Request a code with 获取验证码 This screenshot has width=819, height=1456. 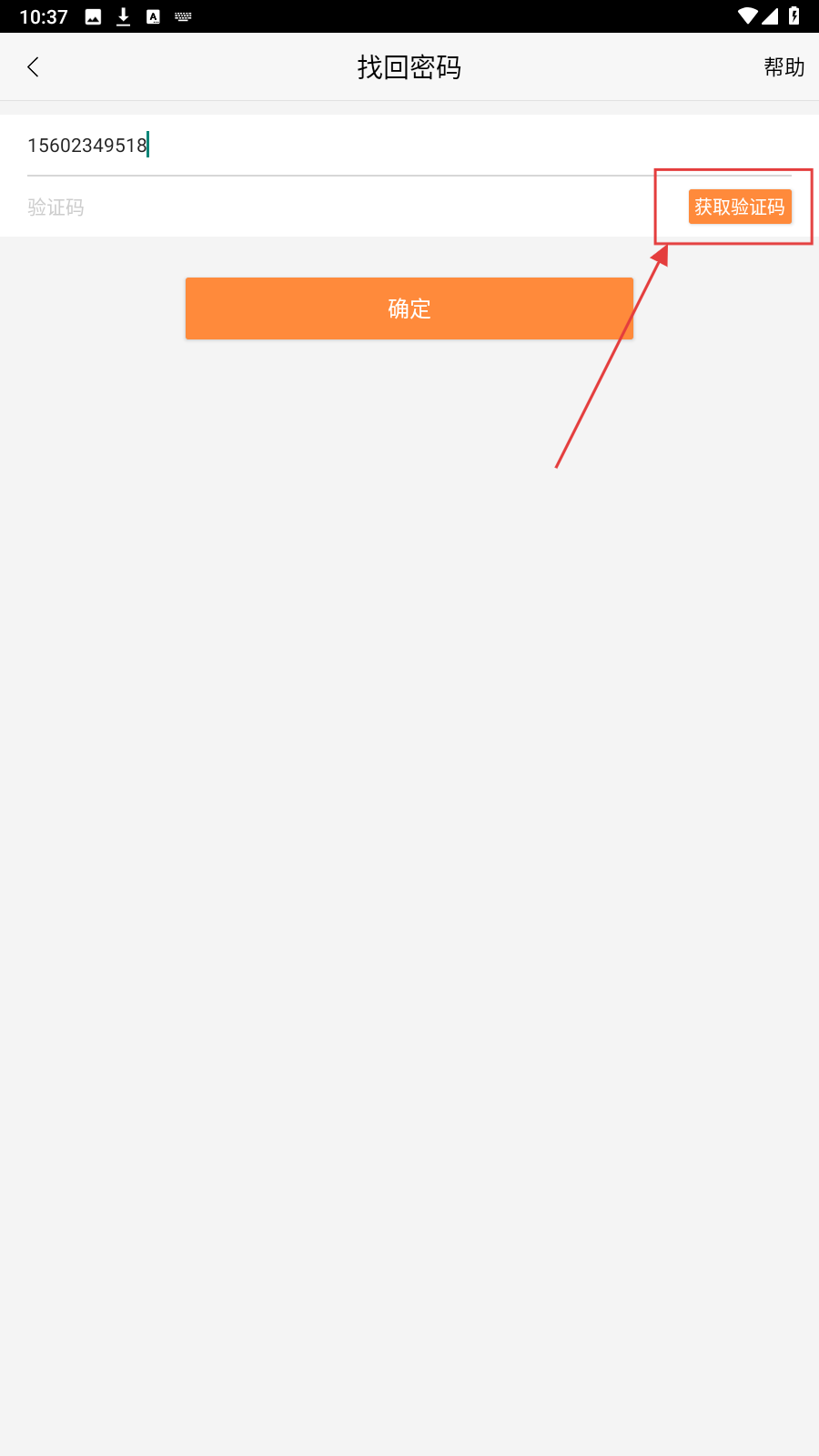(739, 207)
